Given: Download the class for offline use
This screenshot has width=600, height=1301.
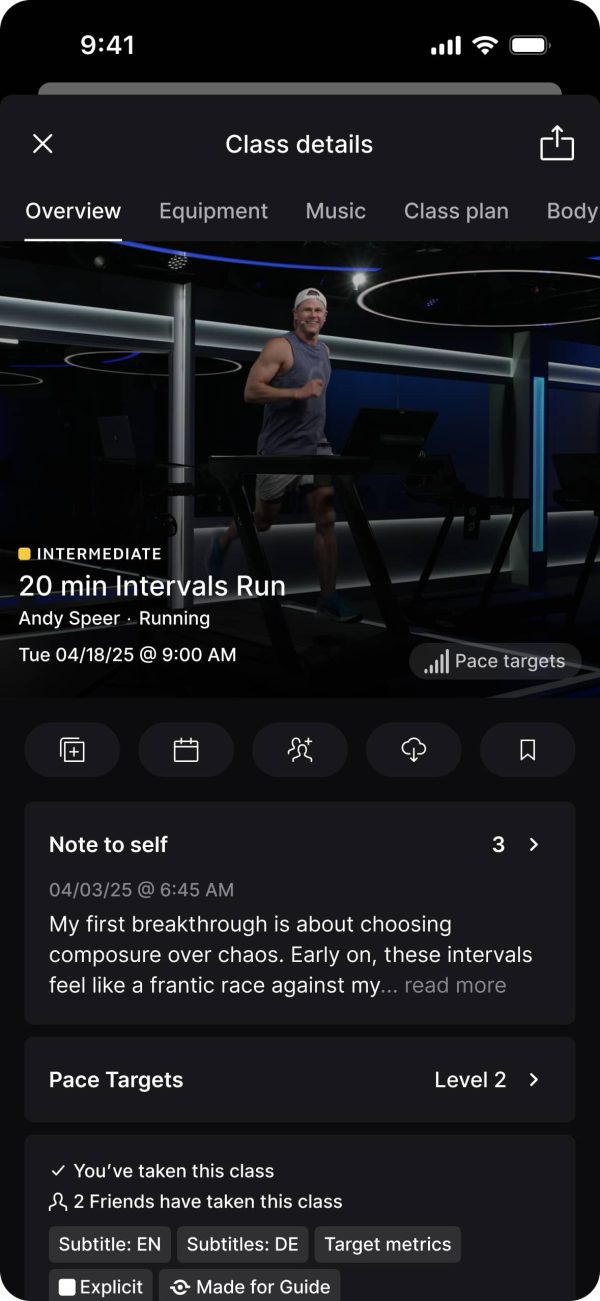Looking at the screenshot, I should pos(414,750).
